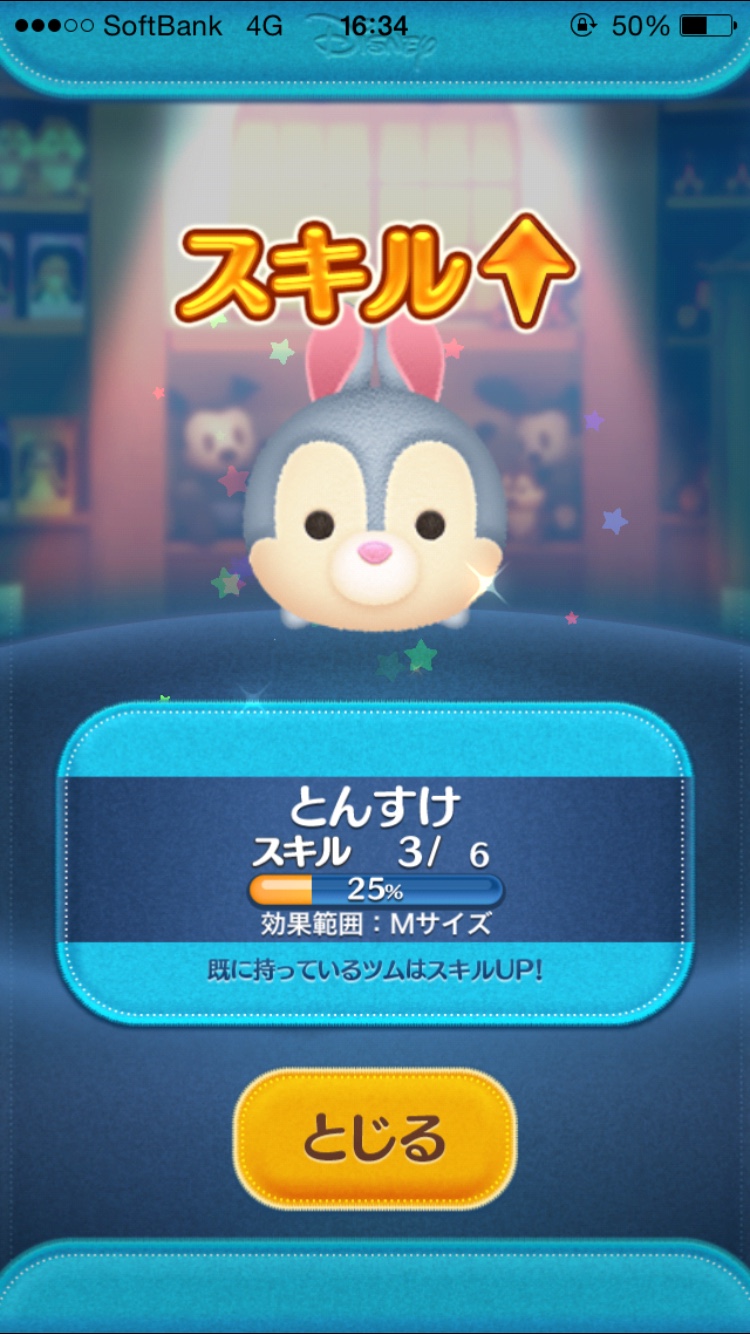
Task: Tap the とじる button to close
Action: (x=375, y=1138)
